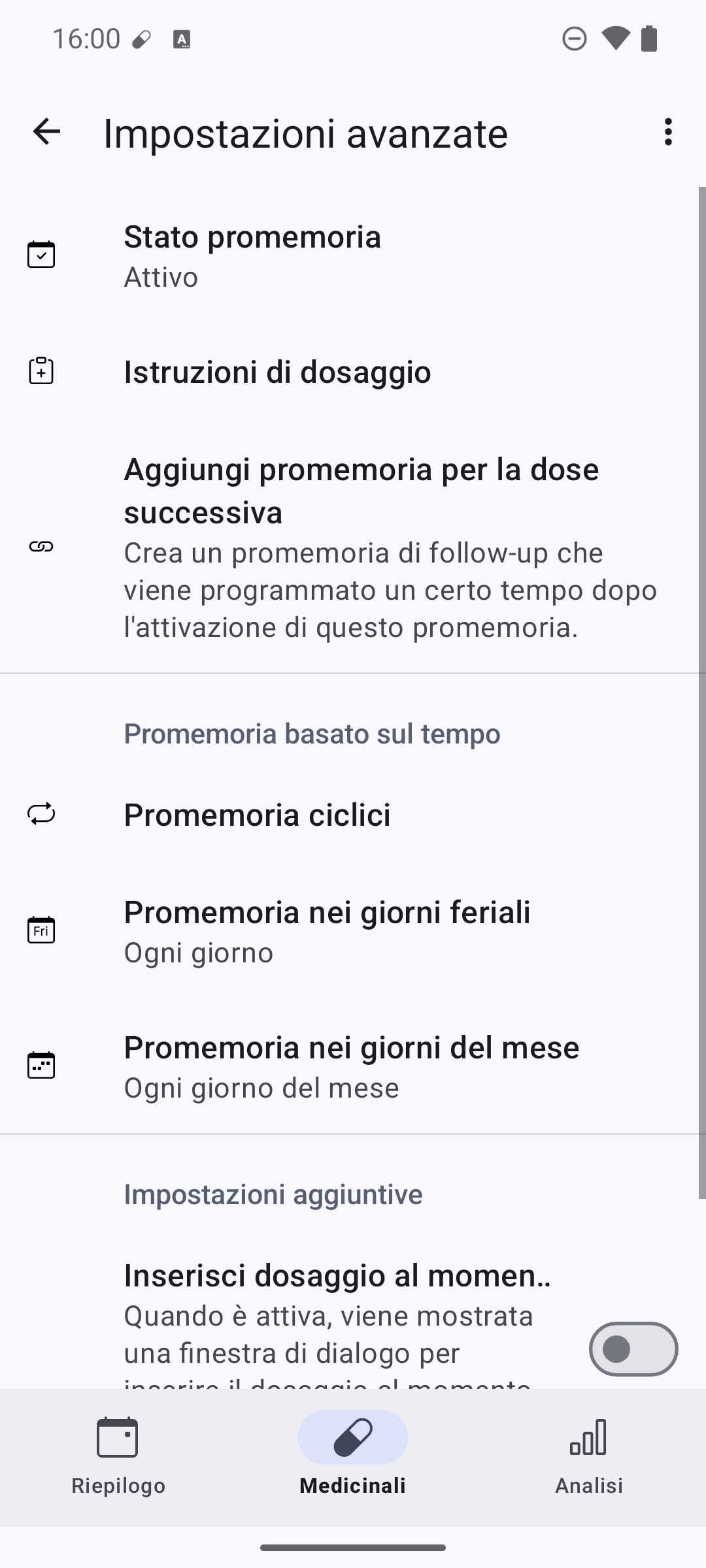Open Promemoria ciclici
This screenshot has width=706, height=1568.
[353, 815]
